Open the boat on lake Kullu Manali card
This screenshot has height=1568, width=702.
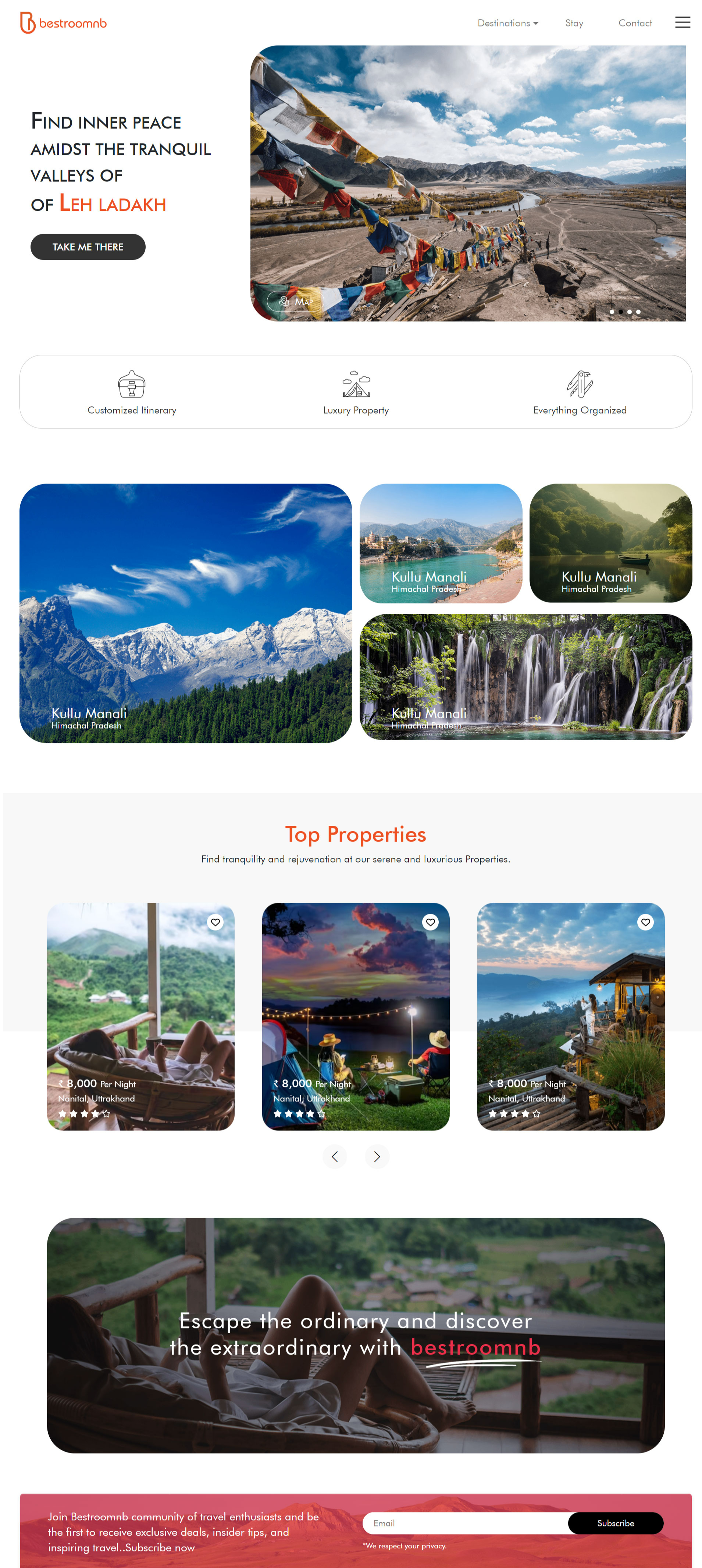click(x=610, y=542)
